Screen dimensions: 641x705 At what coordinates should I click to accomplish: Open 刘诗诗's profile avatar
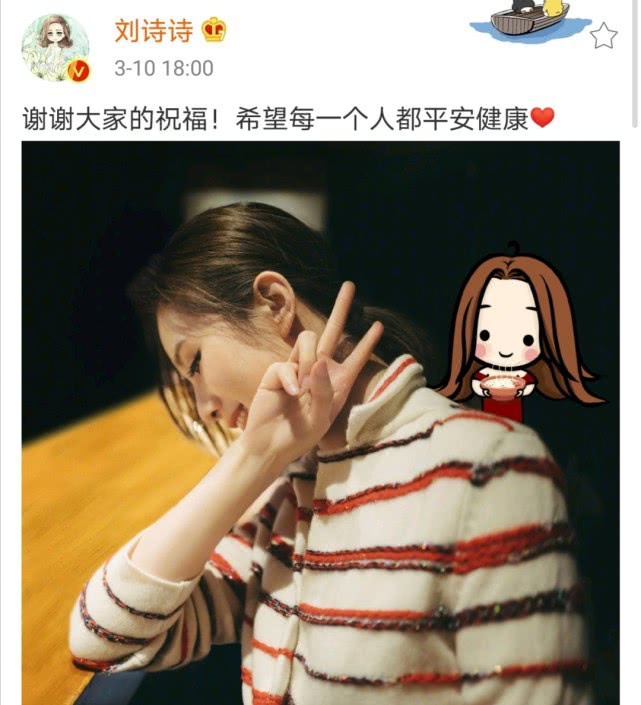click(x=55, y=47)
